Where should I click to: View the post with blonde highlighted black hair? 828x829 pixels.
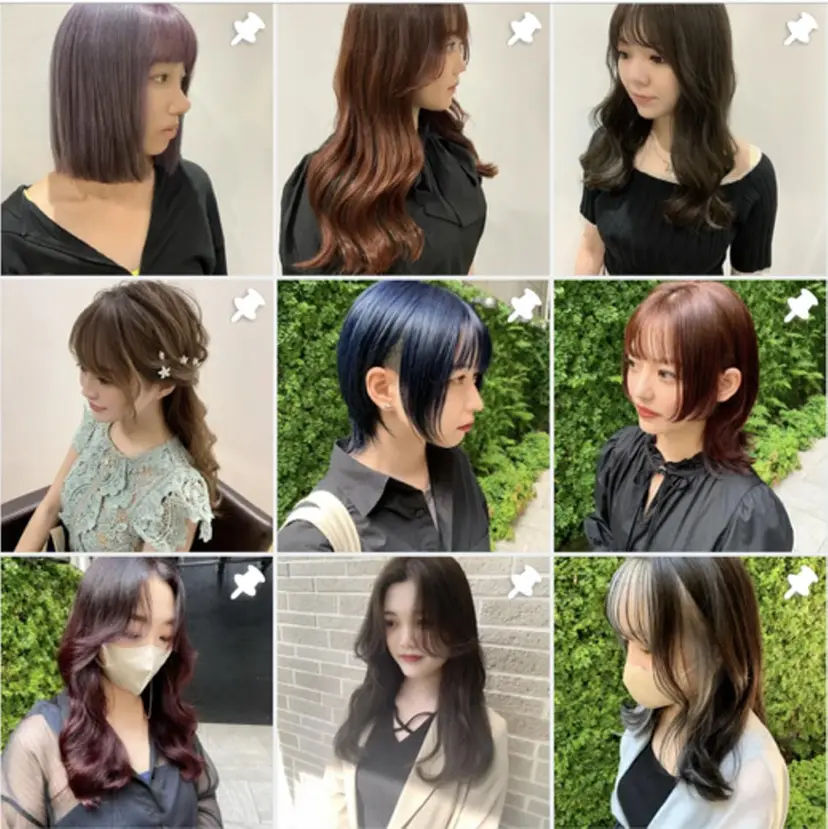pyautogui.click(x=690, y=692)
